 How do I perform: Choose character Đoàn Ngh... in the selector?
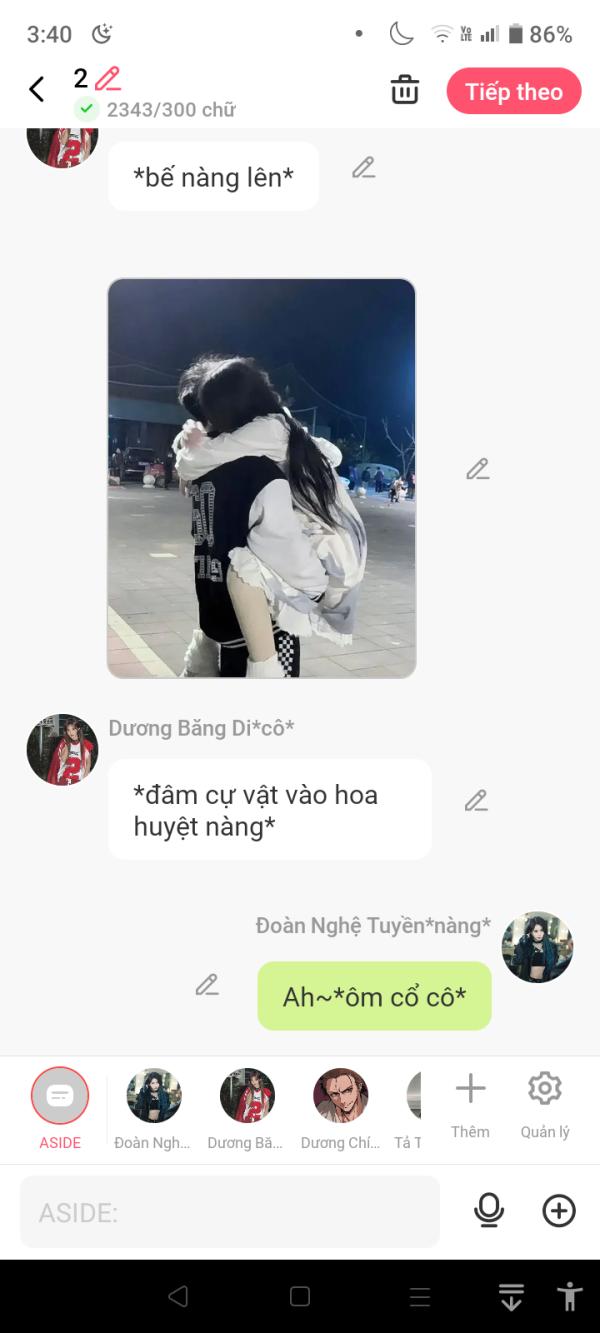coord(153,1109)
